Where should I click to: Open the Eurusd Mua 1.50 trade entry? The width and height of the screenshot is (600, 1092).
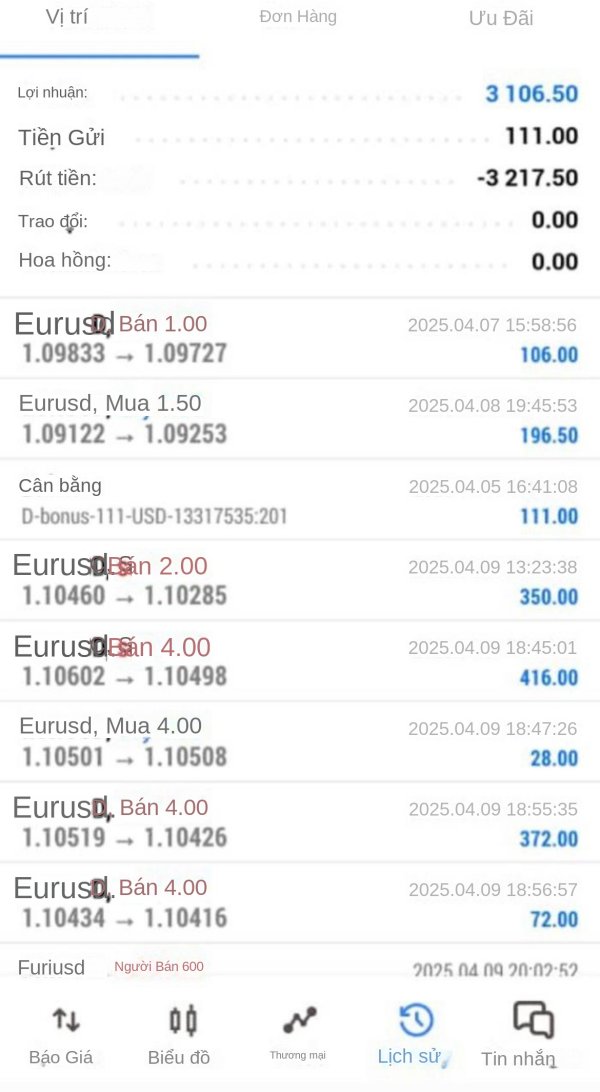(x=300, y=419)
